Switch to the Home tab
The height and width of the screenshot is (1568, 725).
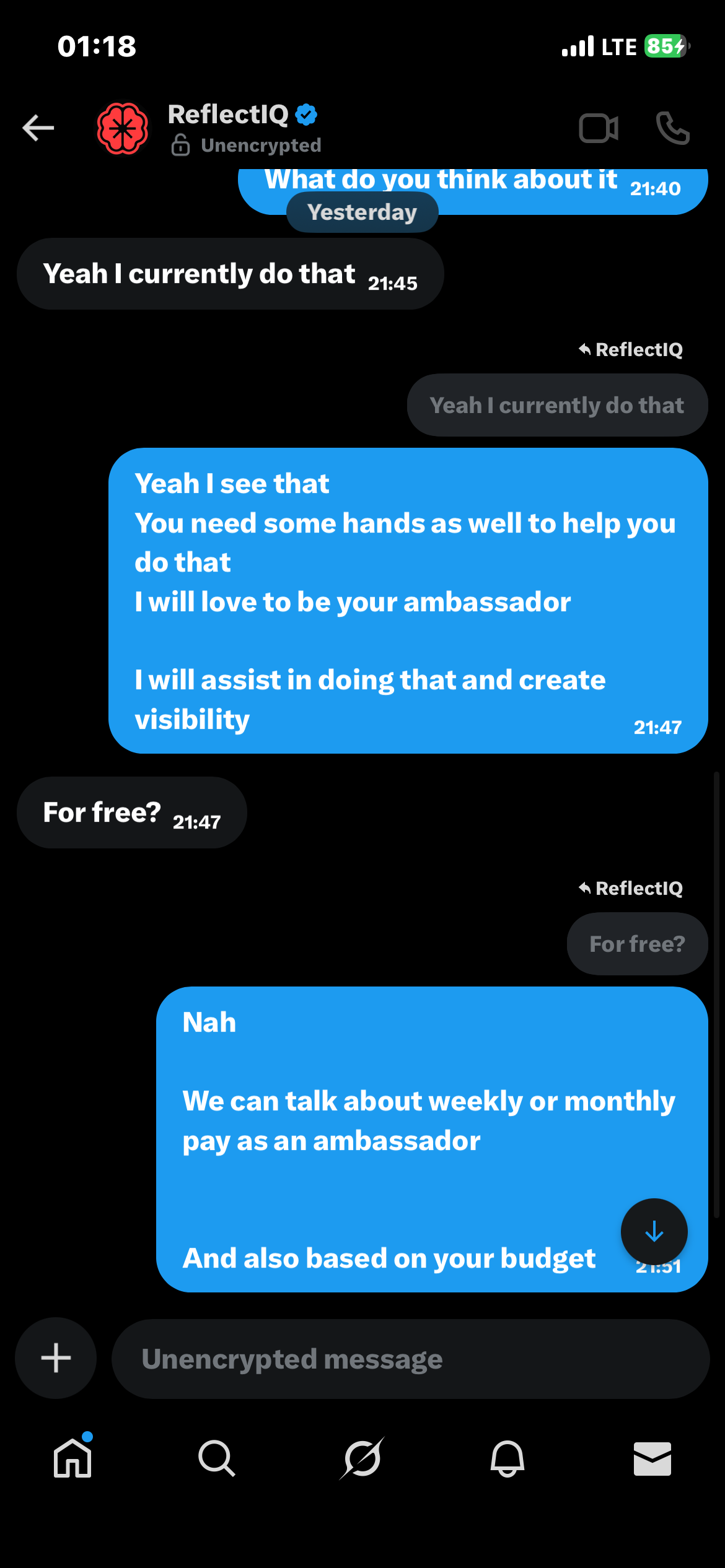72,1458
